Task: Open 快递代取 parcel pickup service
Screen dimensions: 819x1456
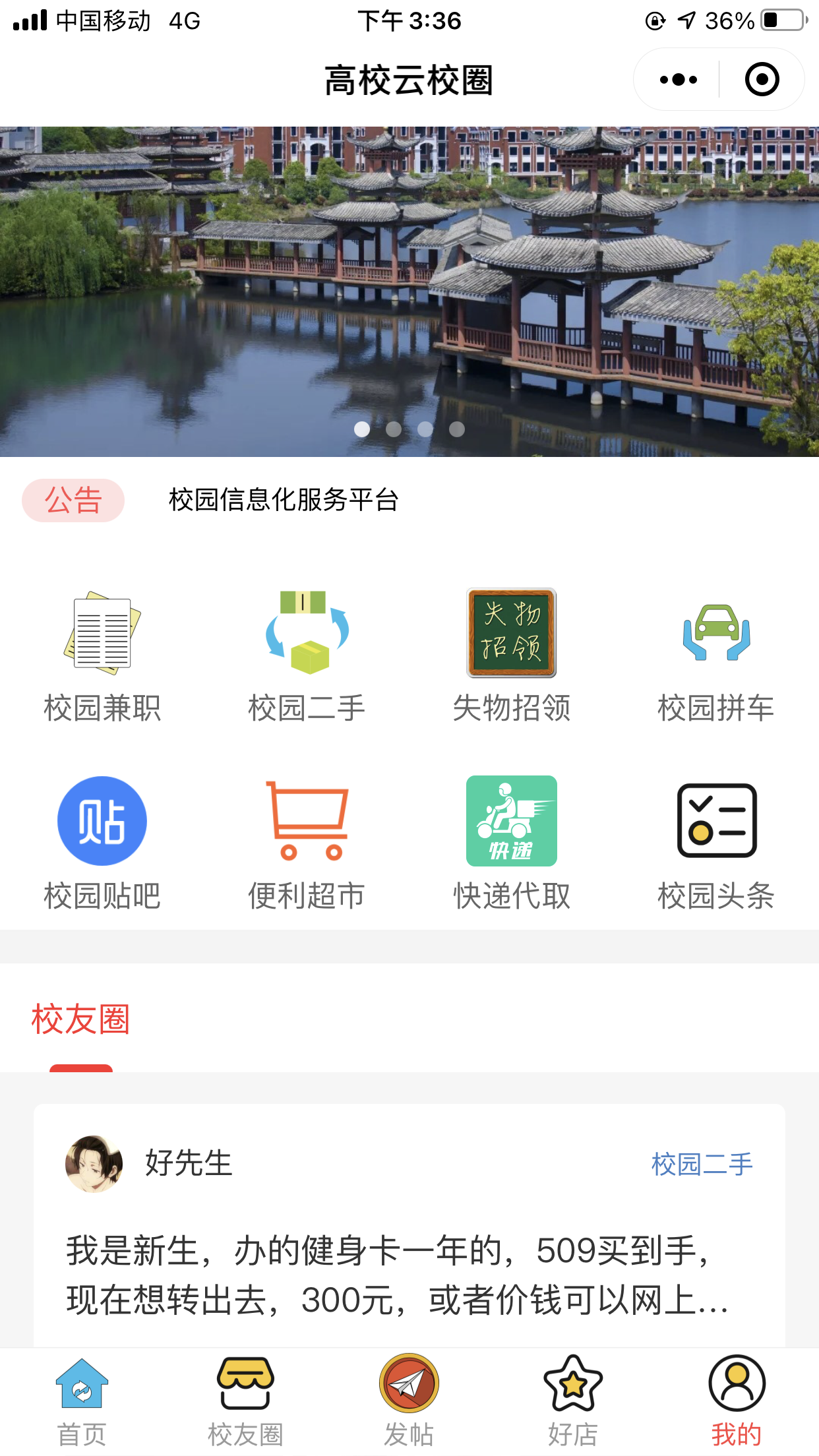Action: [511, 843]
